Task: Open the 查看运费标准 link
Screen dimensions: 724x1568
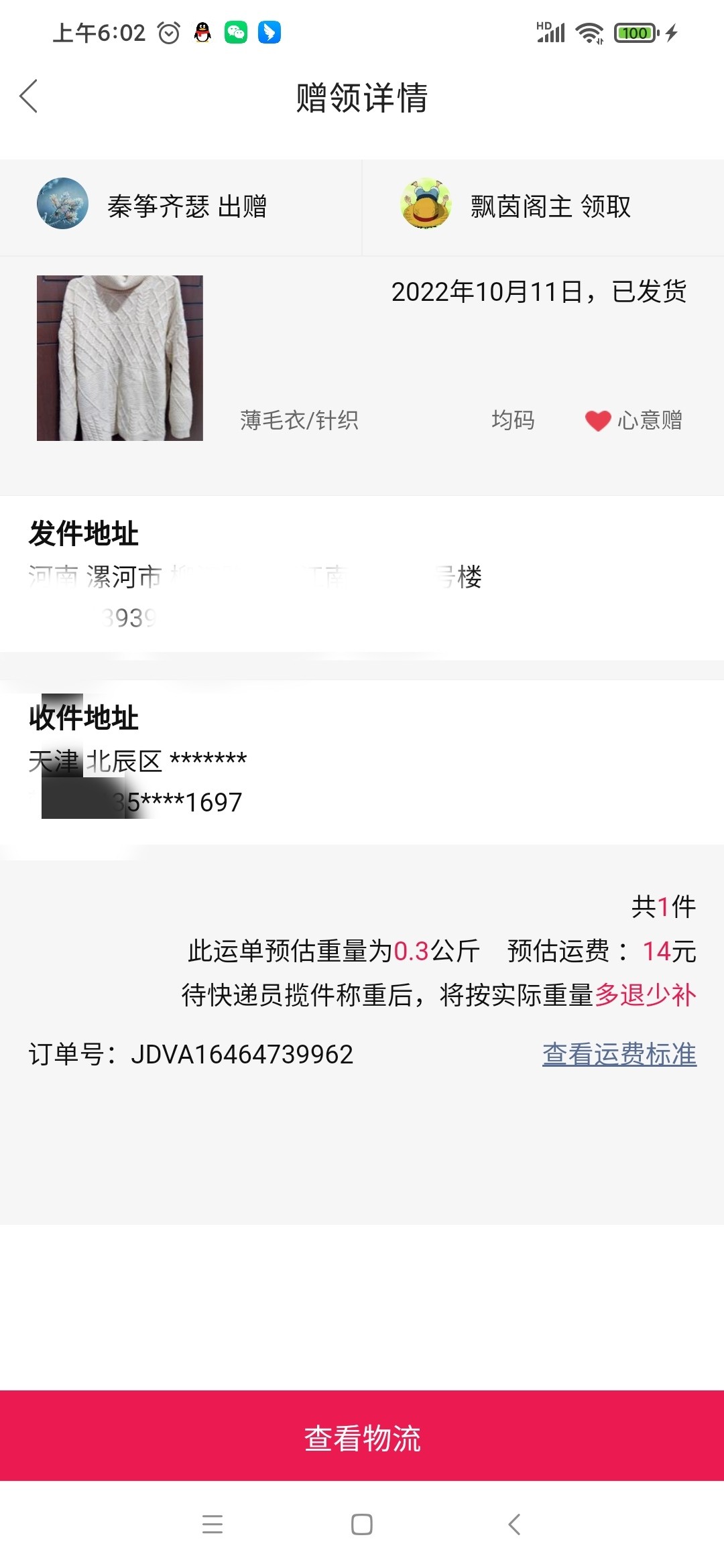Action: 619,1054
